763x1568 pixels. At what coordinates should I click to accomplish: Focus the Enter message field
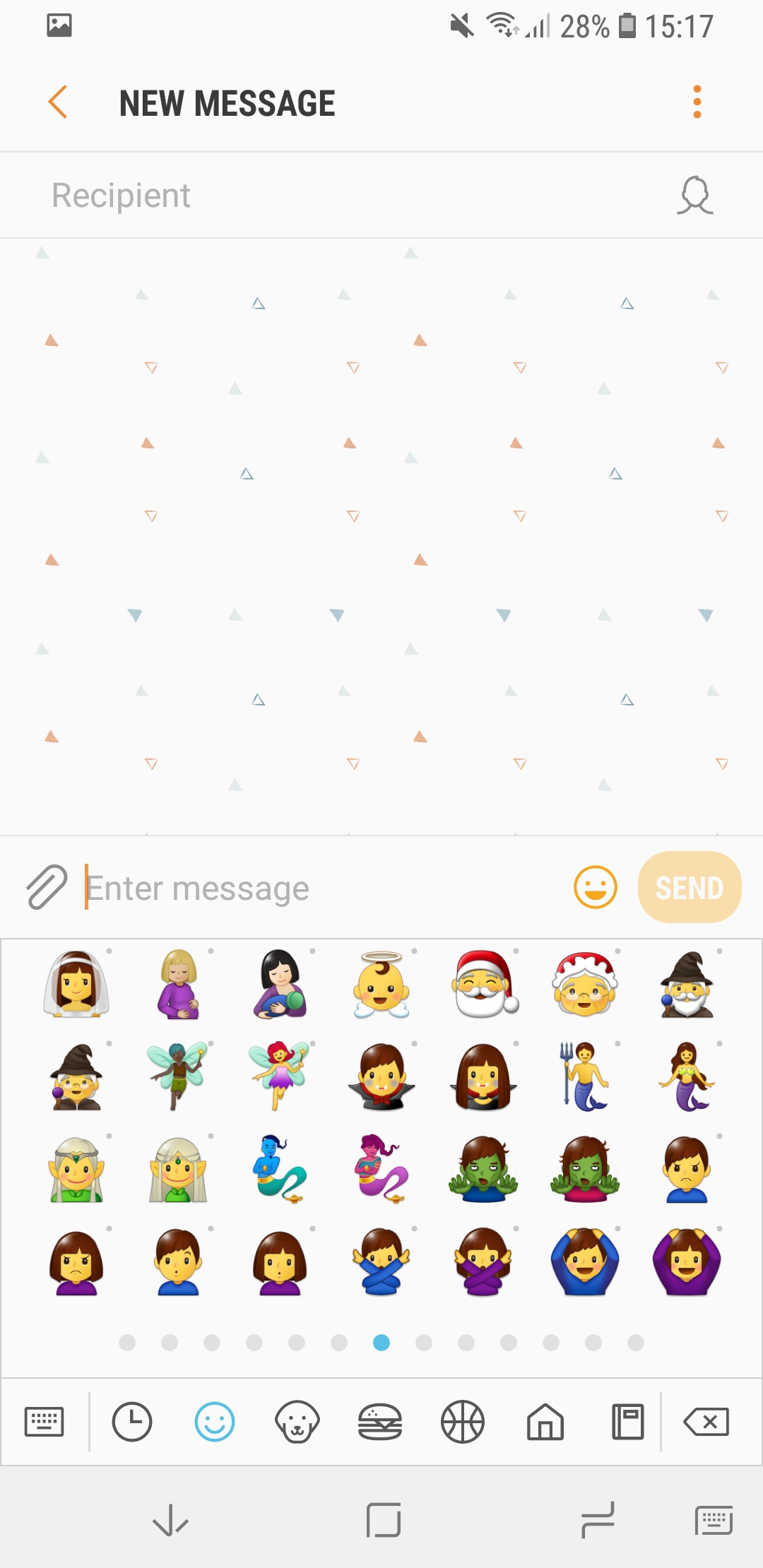tap(318, 888)
